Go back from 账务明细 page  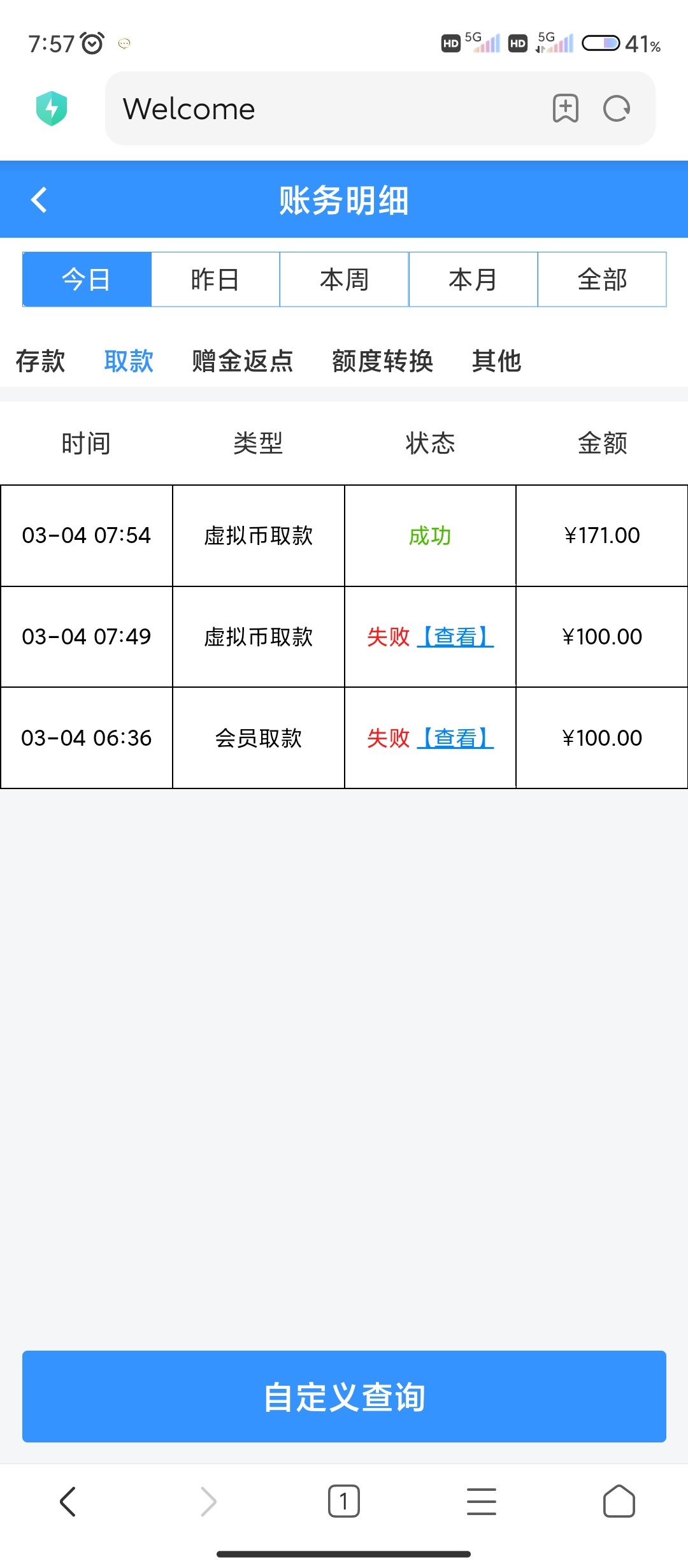point(39,200)
